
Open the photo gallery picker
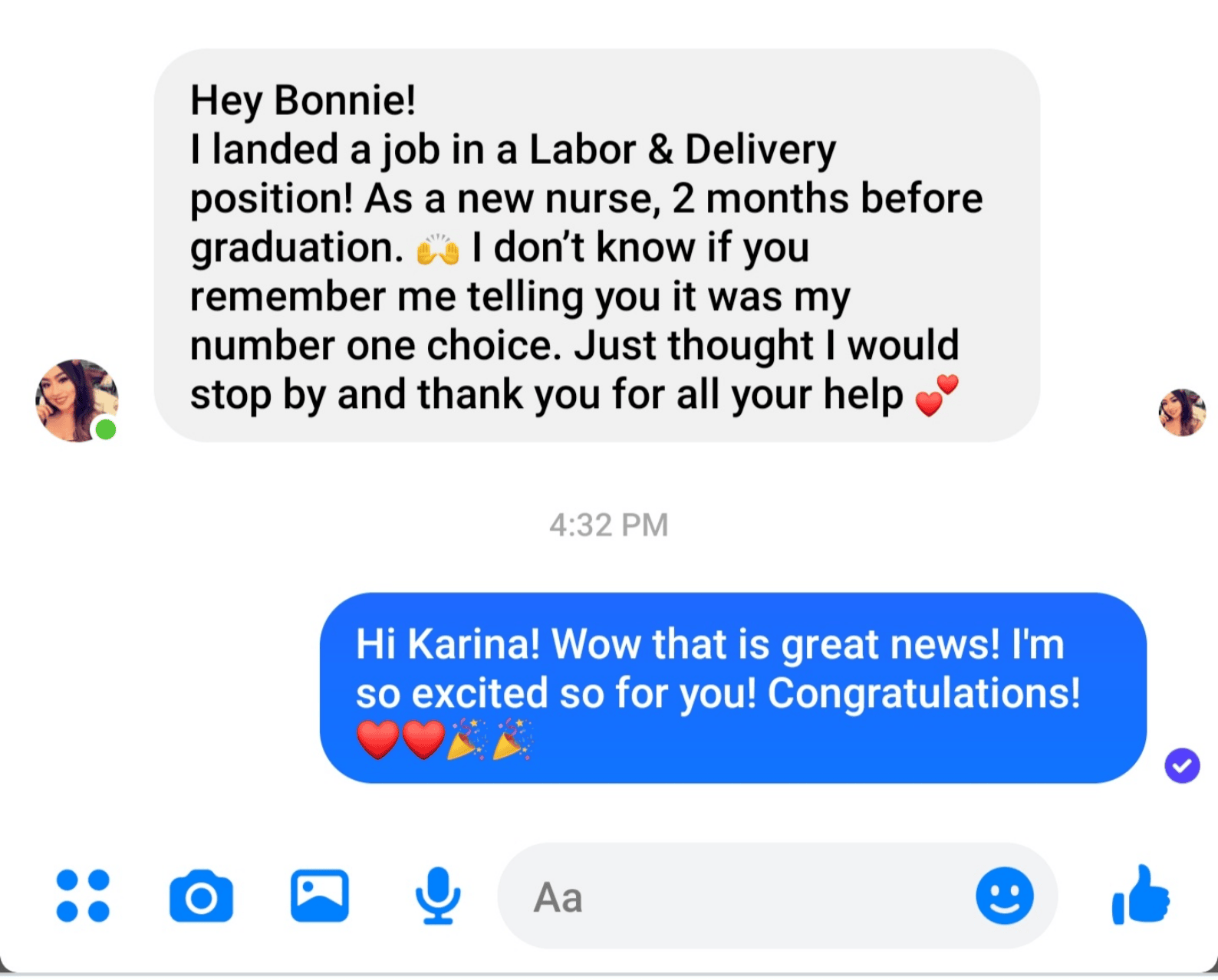point(319,896)
